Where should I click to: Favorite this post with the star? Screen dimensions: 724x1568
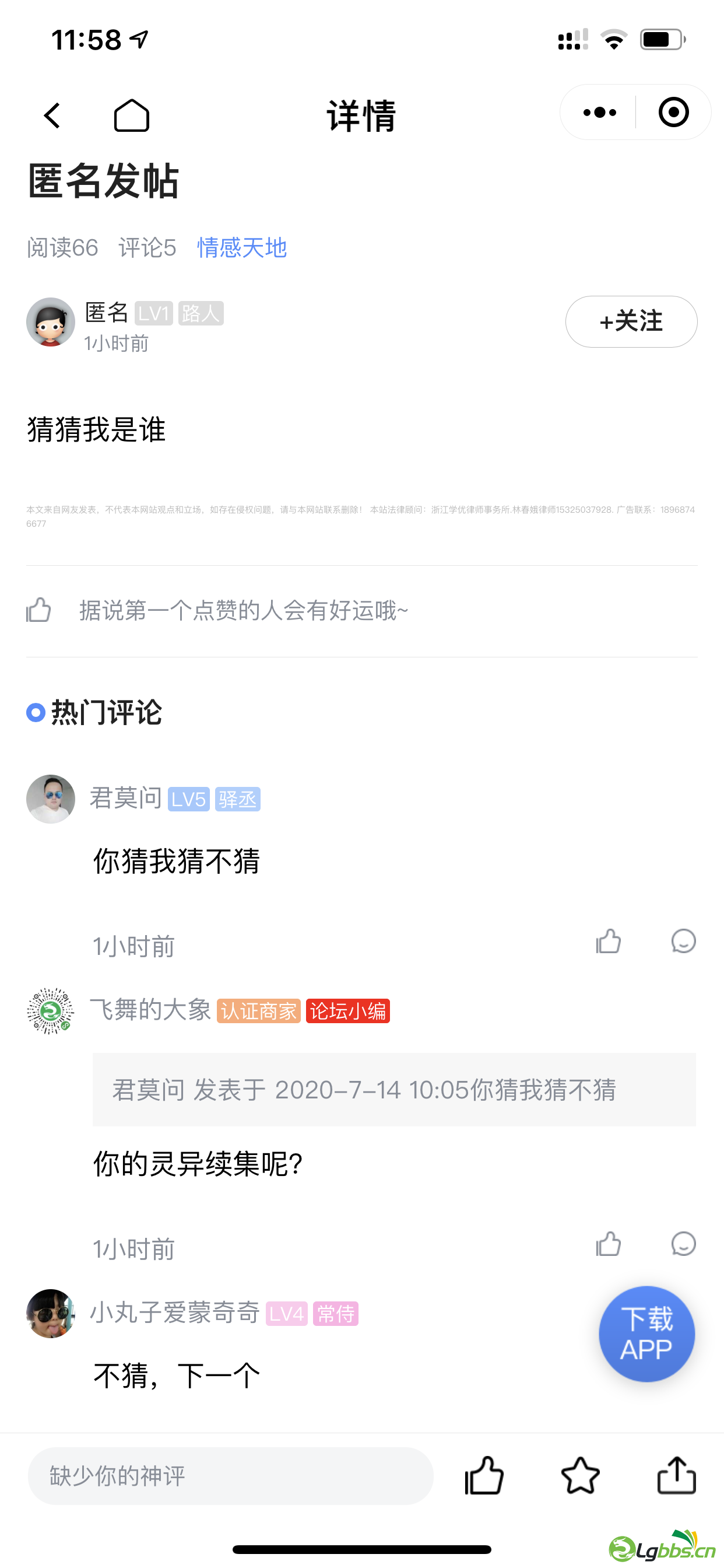tap(580, 1475)
